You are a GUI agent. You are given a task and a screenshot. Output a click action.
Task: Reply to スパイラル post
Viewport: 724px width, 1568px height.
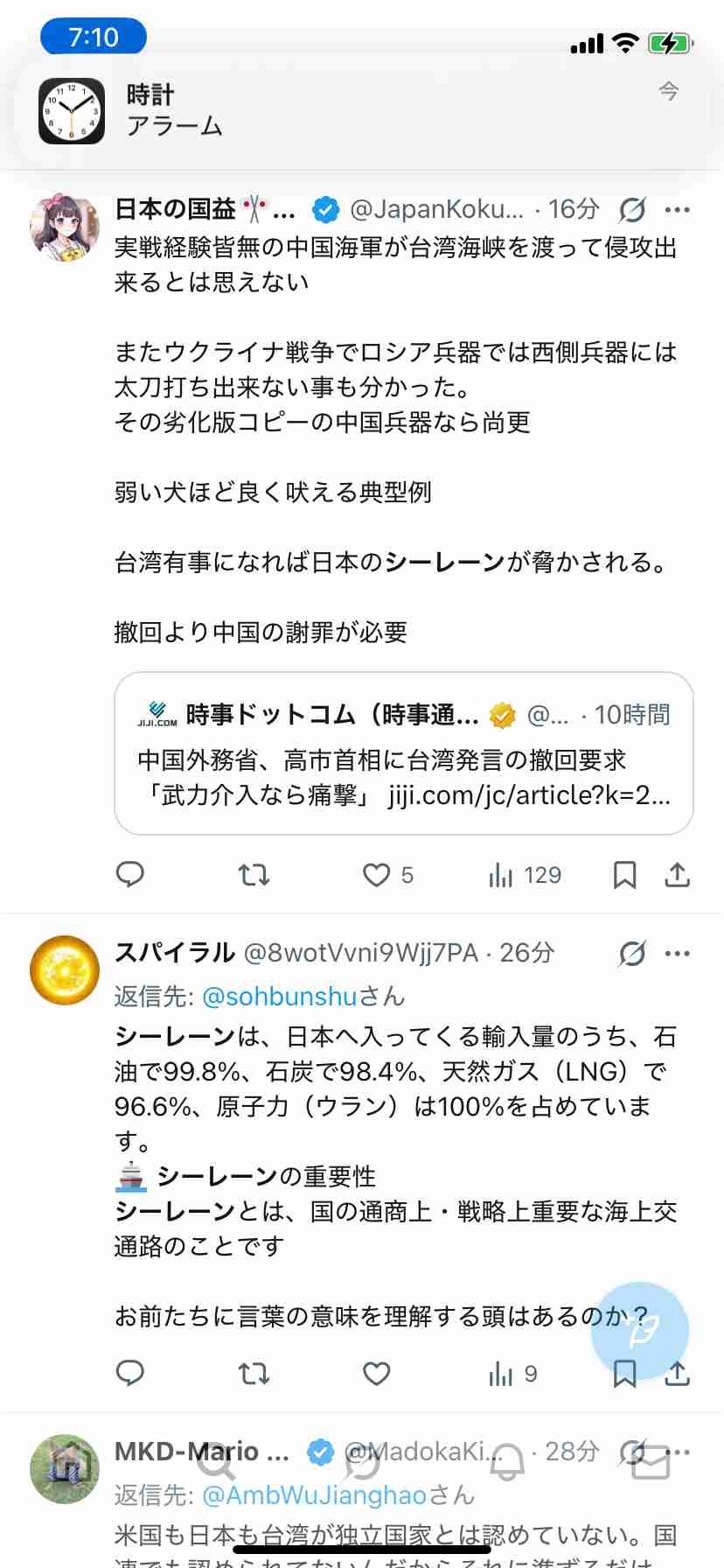[x=130, y=1373]
